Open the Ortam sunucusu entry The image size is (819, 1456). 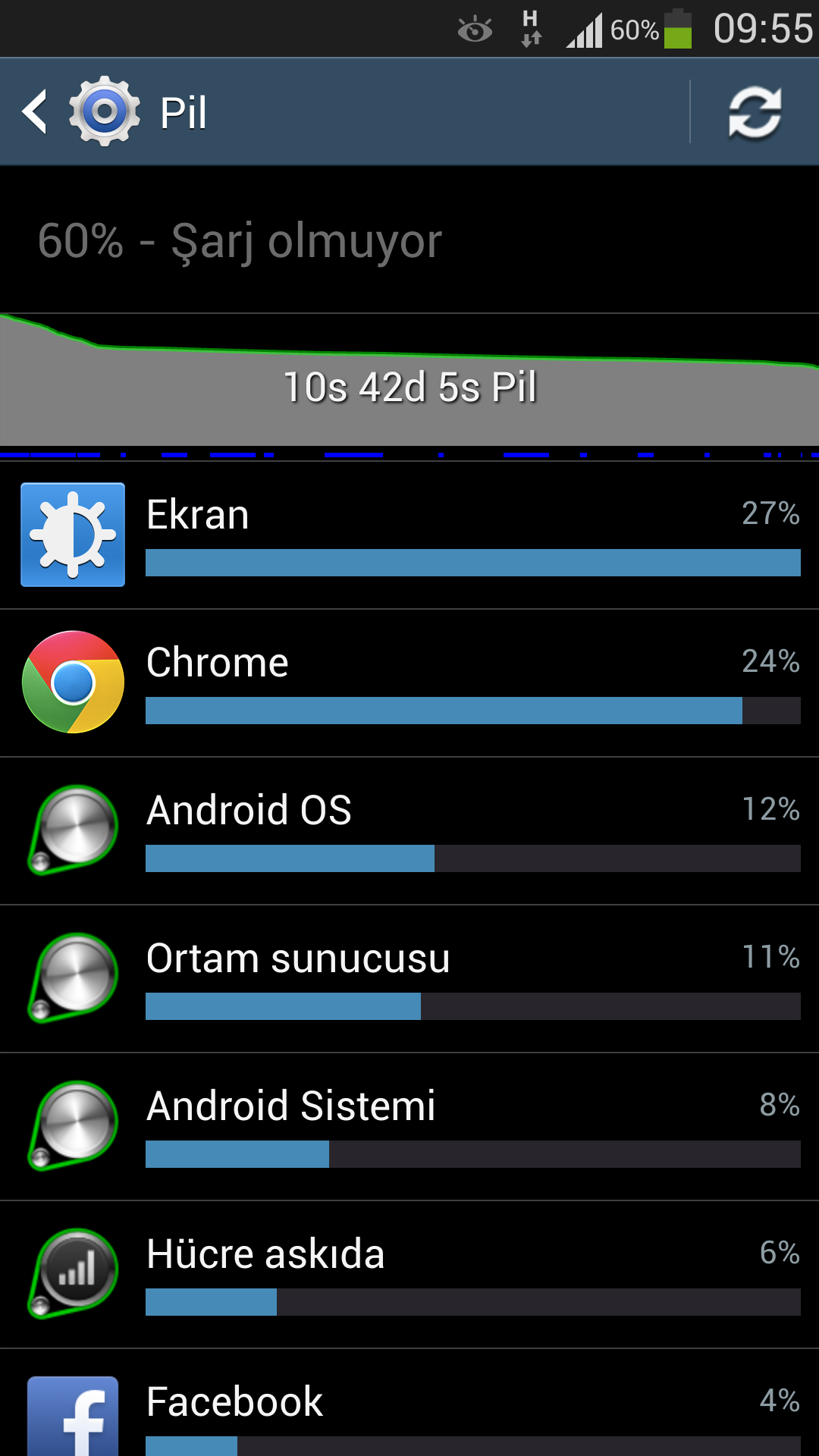tap(409, 978)
